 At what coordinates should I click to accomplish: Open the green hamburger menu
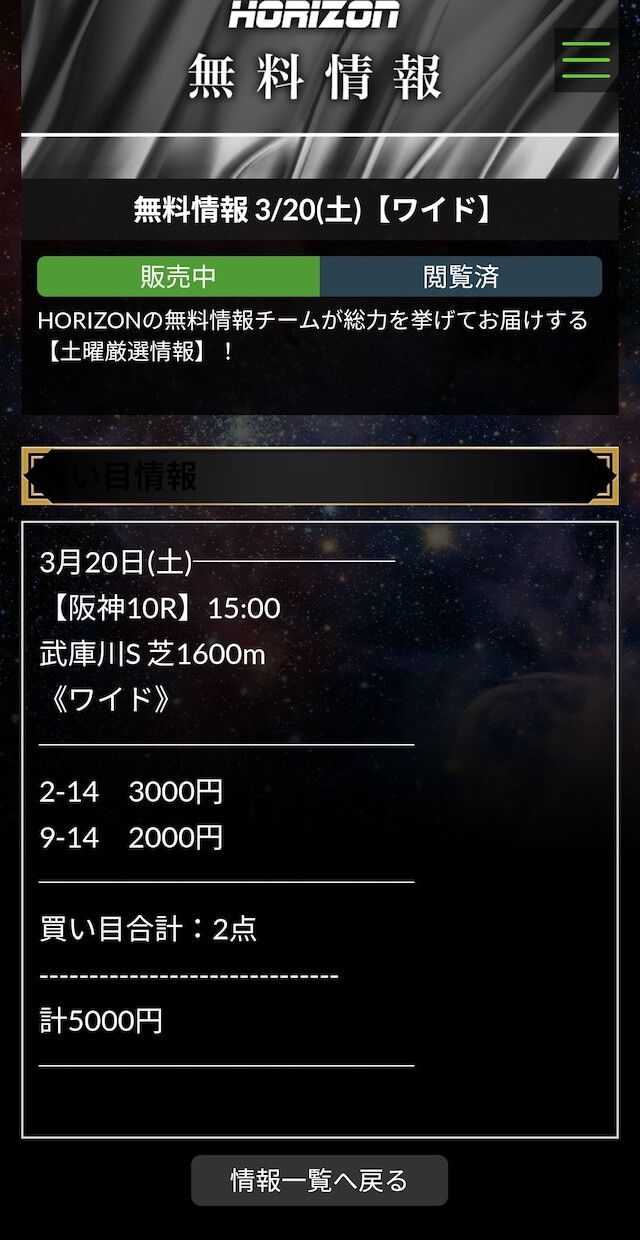[586, 60]
